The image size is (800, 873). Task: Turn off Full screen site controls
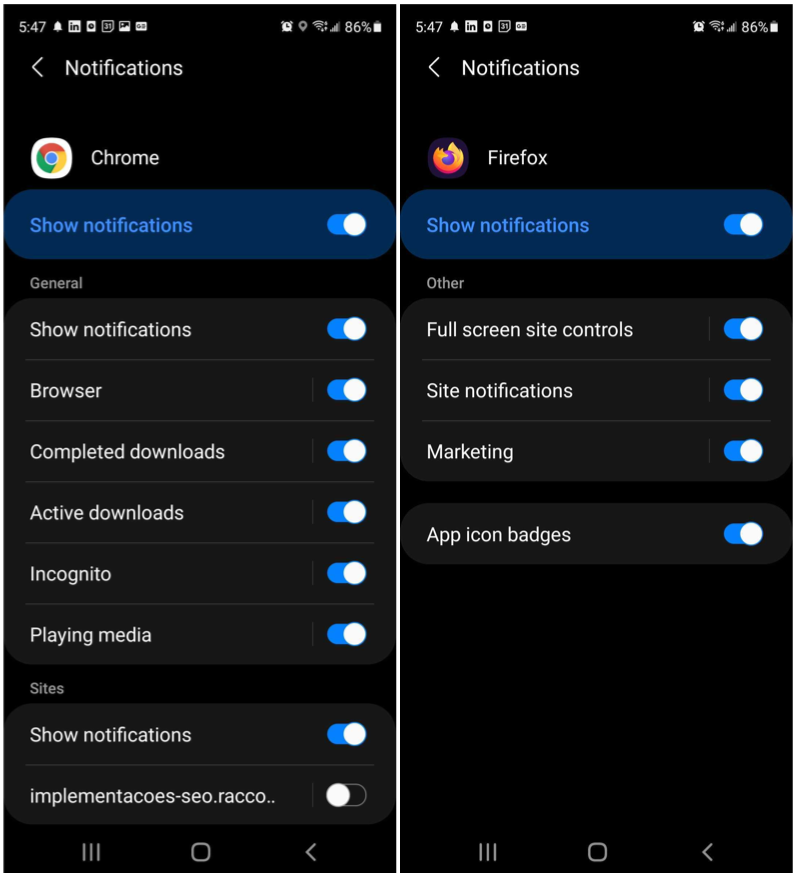click(743, 329)
